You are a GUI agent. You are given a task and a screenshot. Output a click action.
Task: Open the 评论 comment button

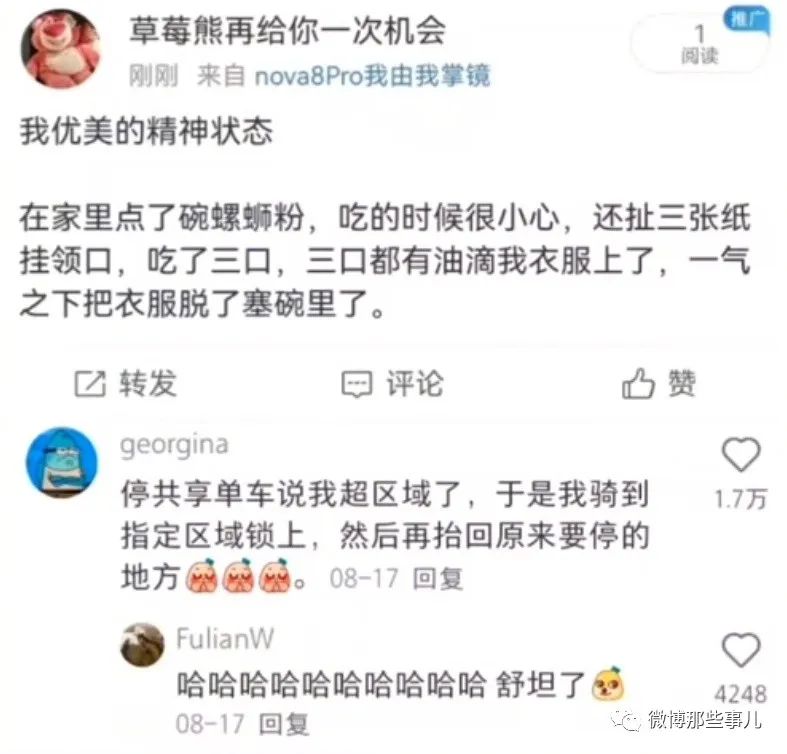point(392,383)
